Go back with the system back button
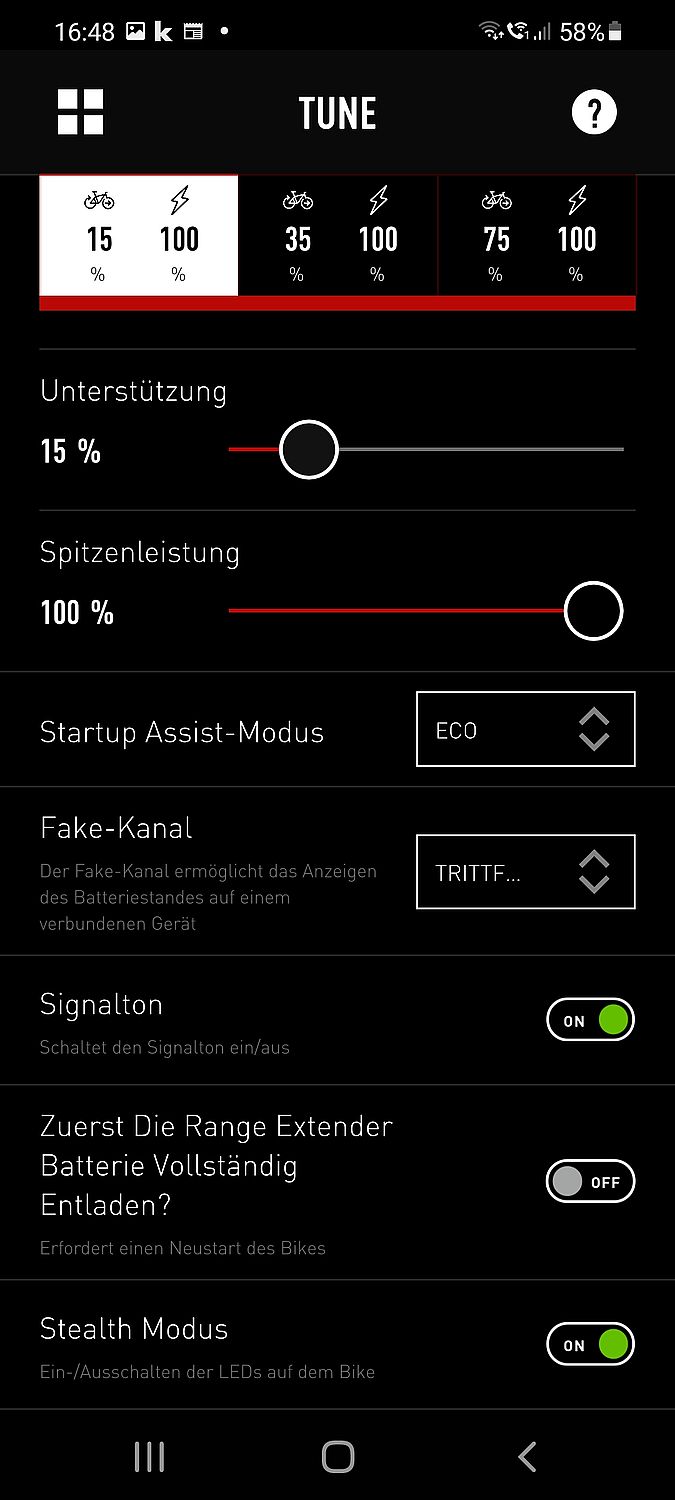The image size is (675, 1500). coord(527,1457)
